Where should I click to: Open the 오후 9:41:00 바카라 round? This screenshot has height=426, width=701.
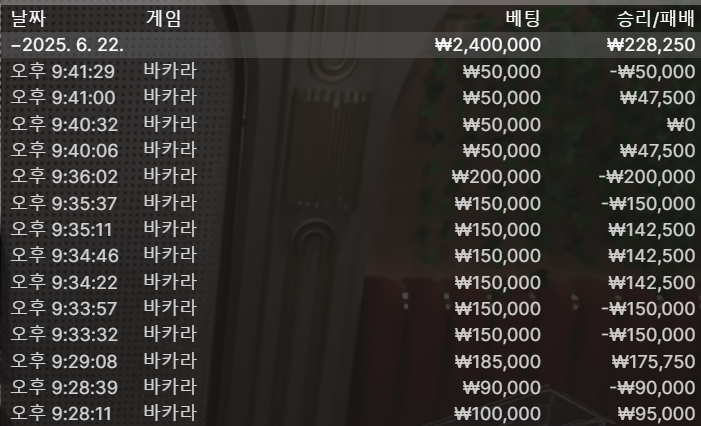click(350, 97)
